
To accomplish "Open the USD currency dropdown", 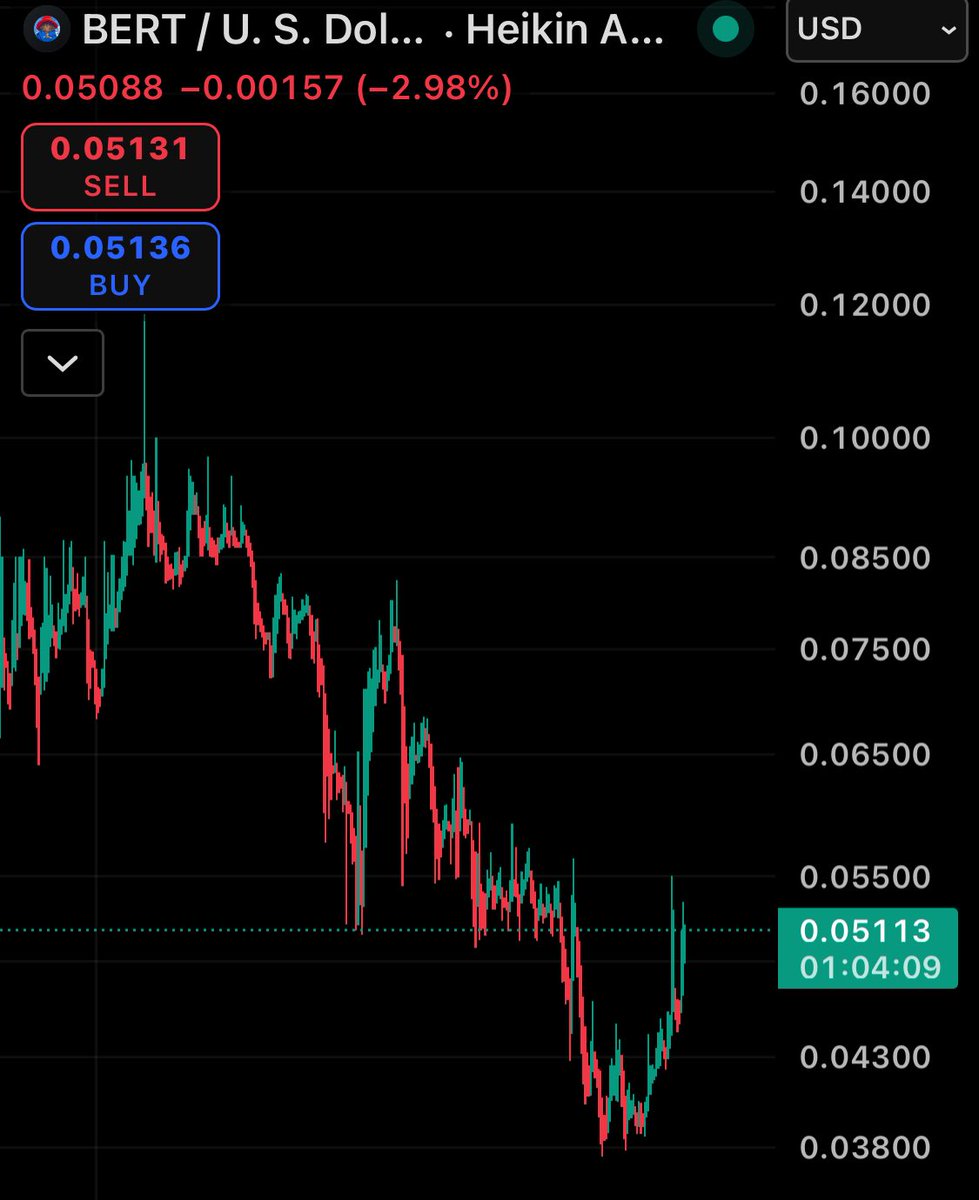I will pos(875,31).
